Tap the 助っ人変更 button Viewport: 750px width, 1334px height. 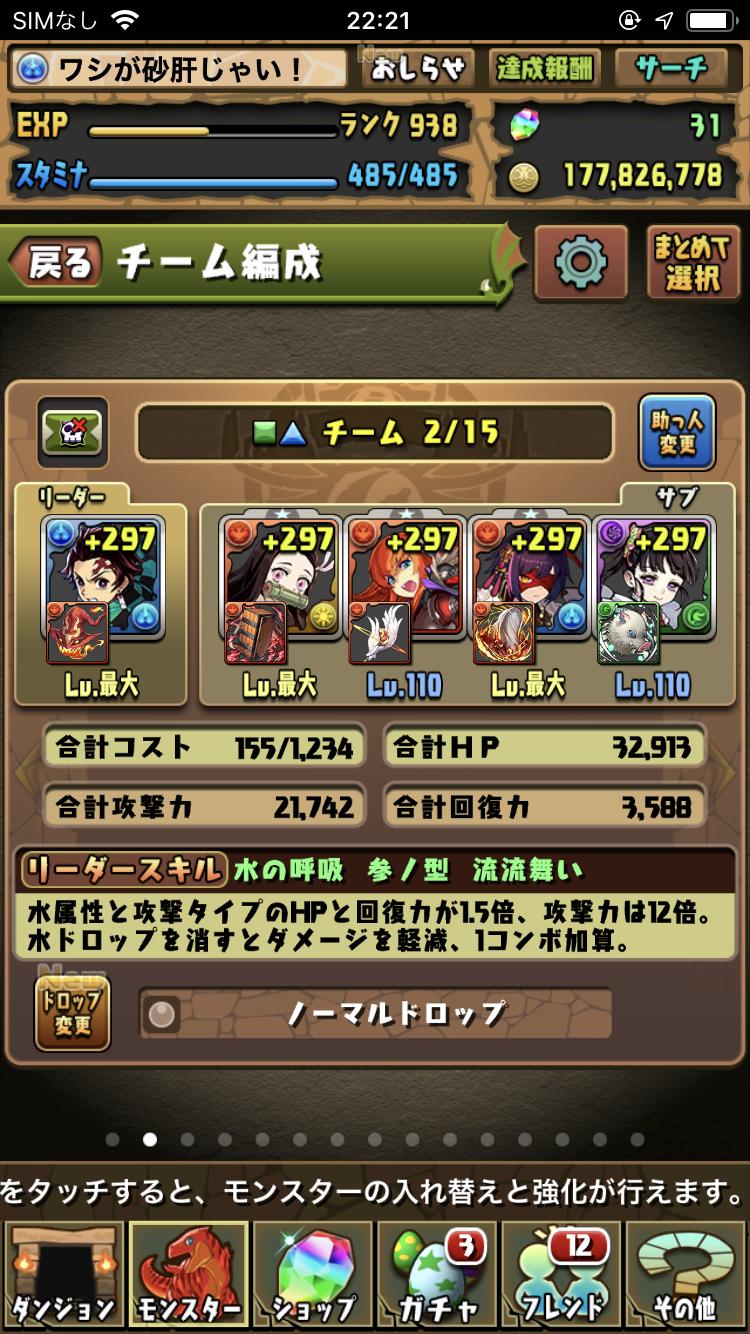pos(677,433)
